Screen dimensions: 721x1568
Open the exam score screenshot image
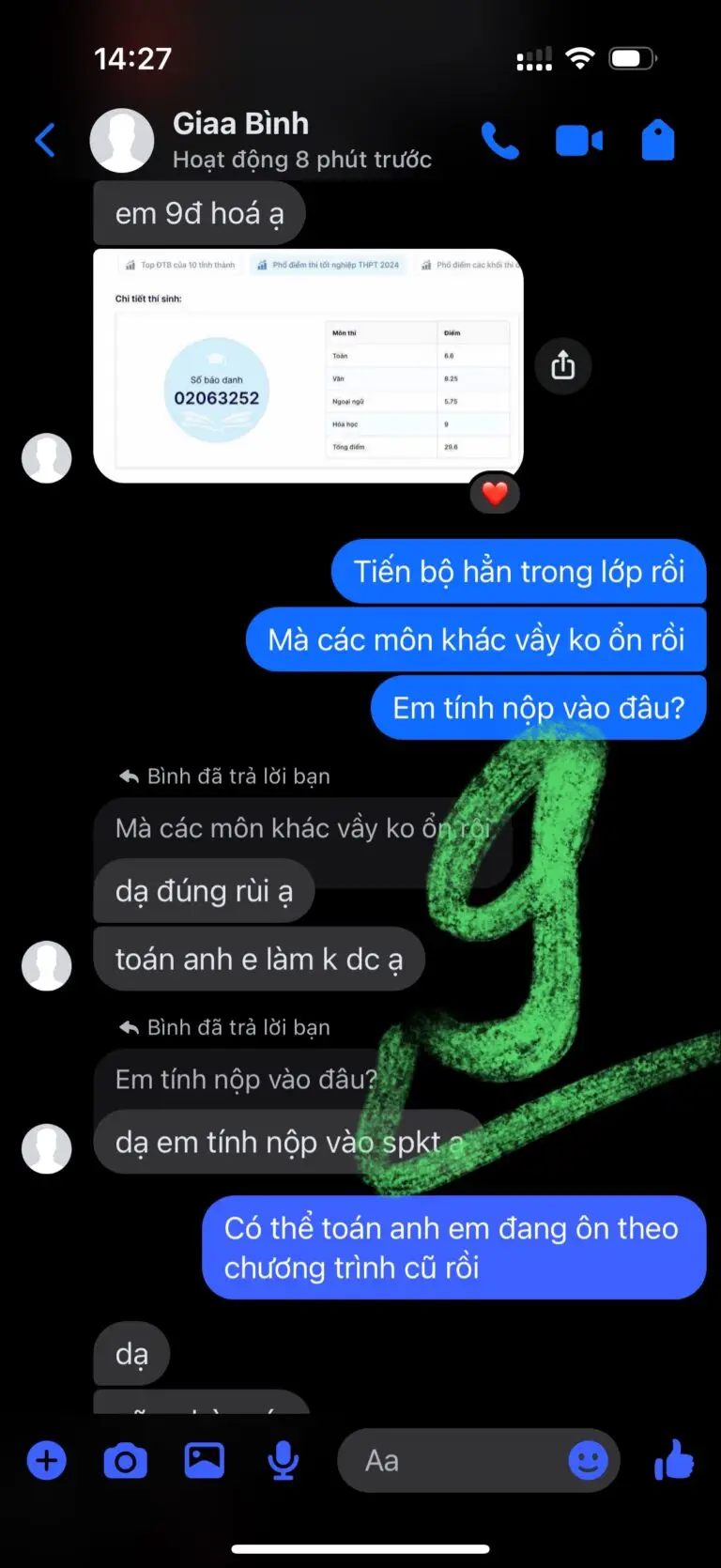click(308, 366)
